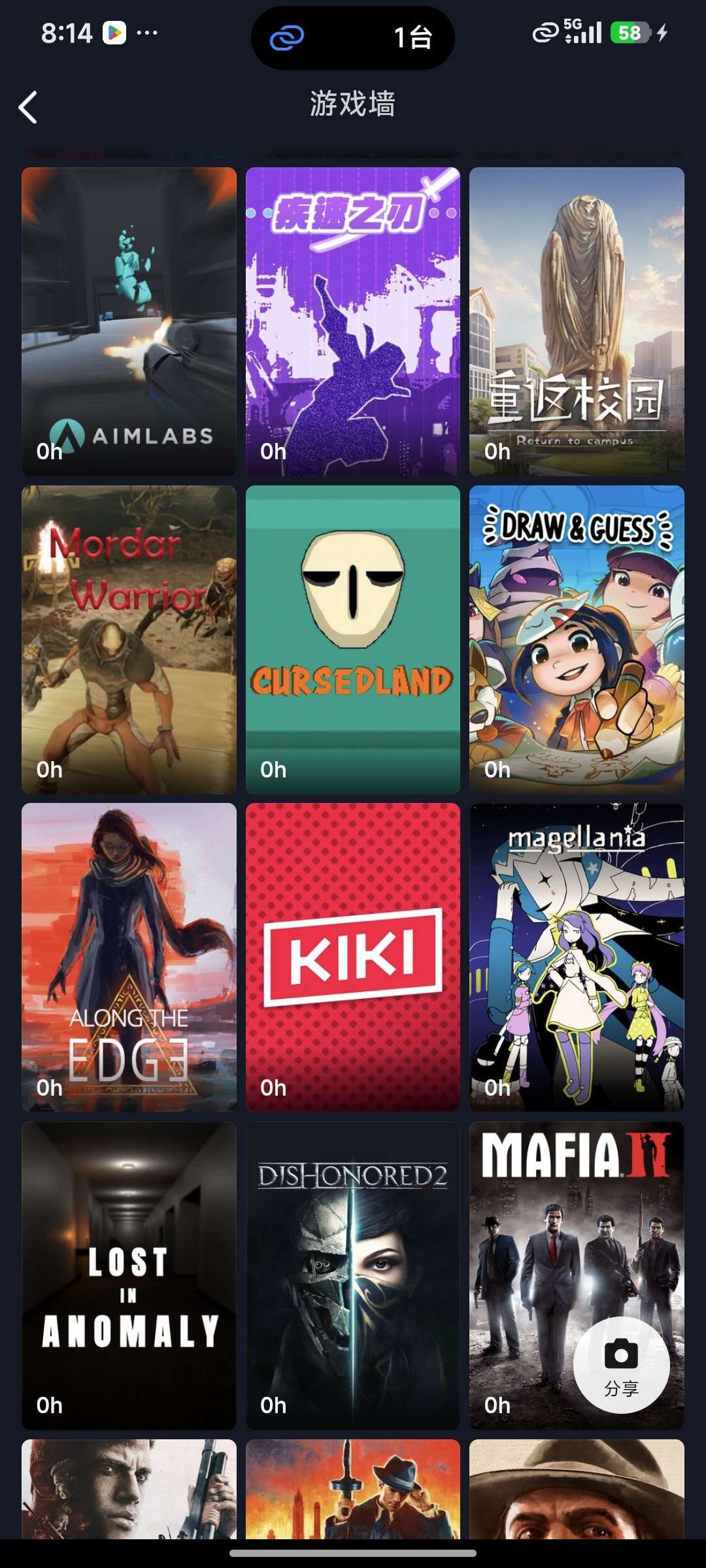The height and width of the screenshot is (1568, 706).
Task: View the Magellania game tile
Action: coord(577,957)
